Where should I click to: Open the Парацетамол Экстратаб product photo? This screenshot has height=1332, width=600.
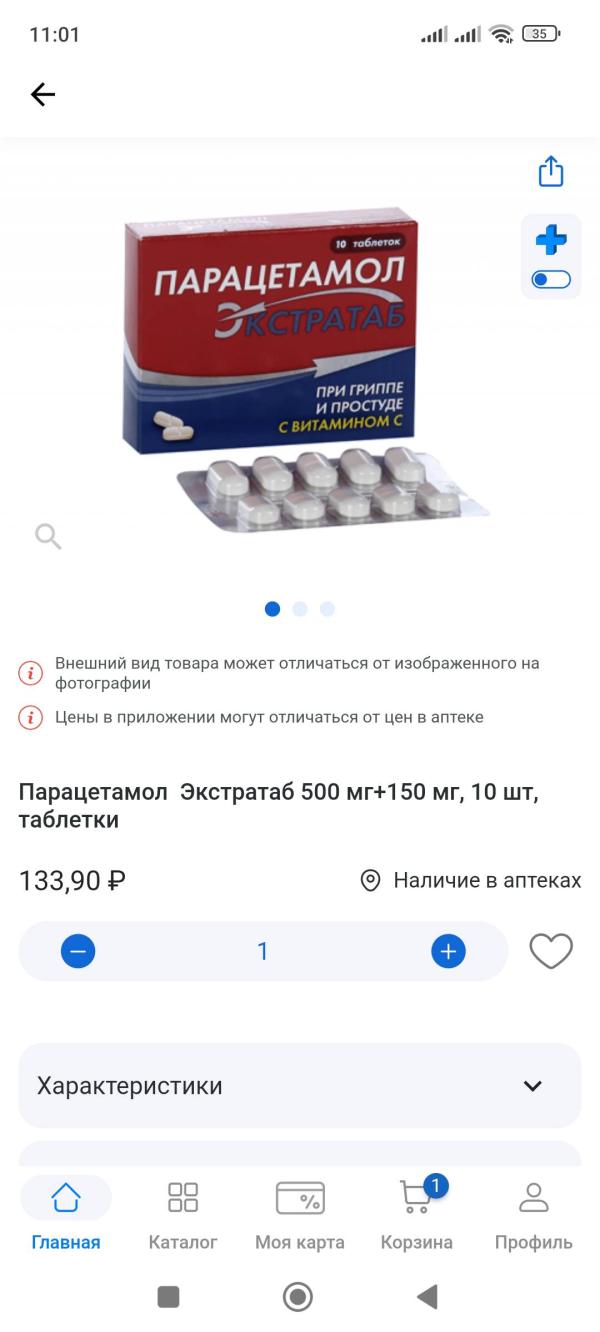tap(300, 370)
